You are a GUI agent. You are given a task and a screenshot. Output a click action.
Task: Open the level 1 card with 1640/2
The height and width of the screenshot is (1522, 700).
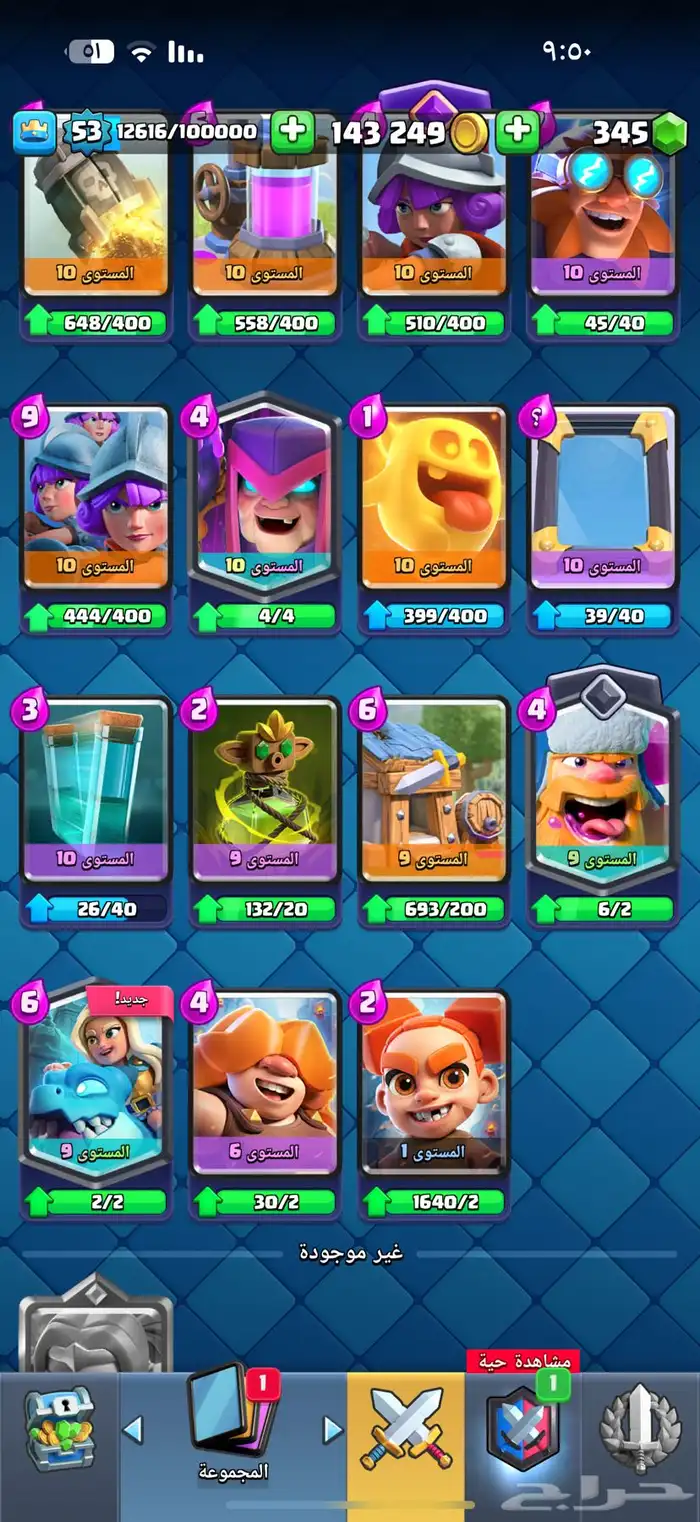[x=433, y=1080]
